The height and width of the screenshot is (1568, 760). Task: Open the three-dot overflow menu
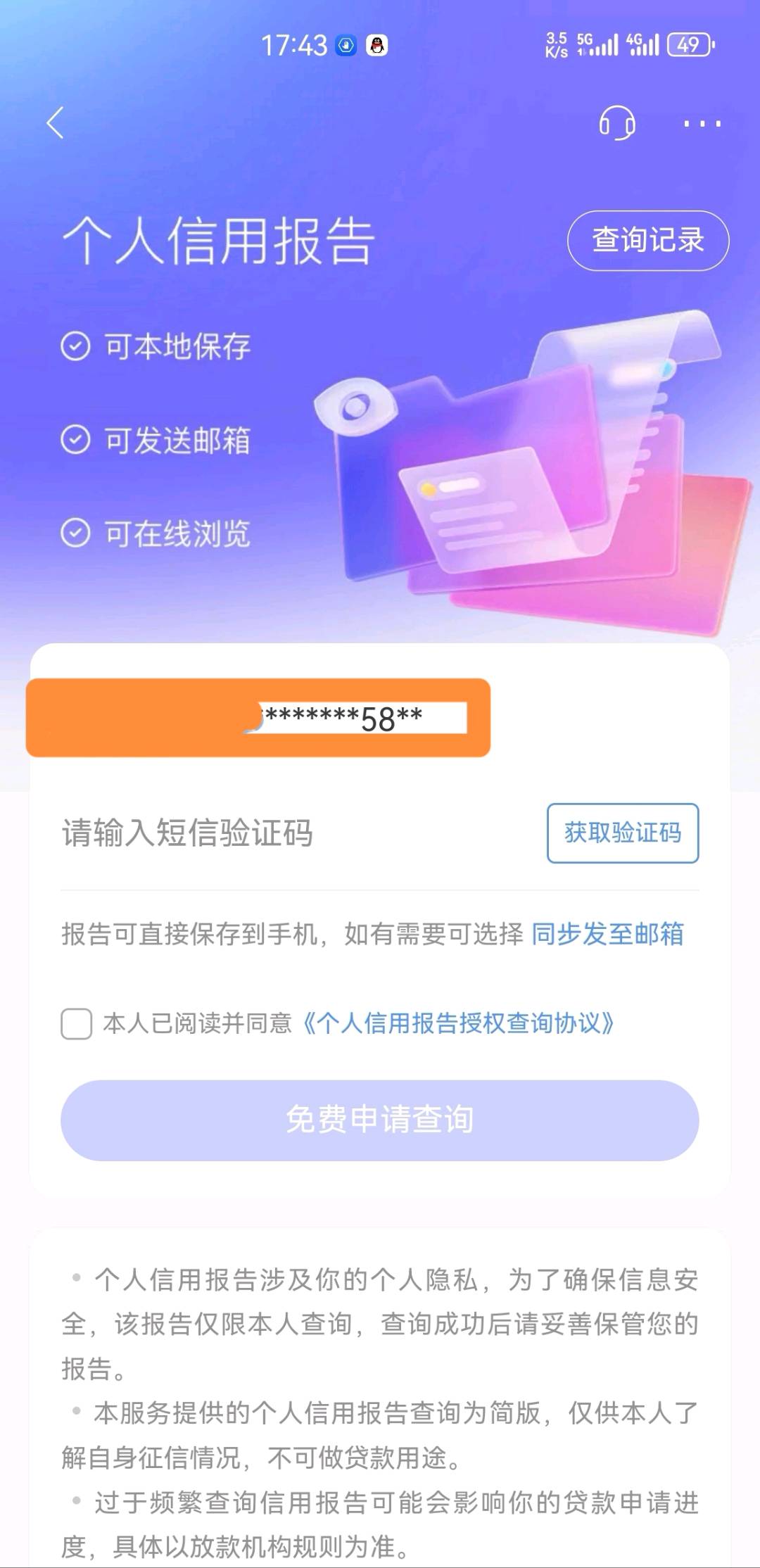(x=702, y=124)
